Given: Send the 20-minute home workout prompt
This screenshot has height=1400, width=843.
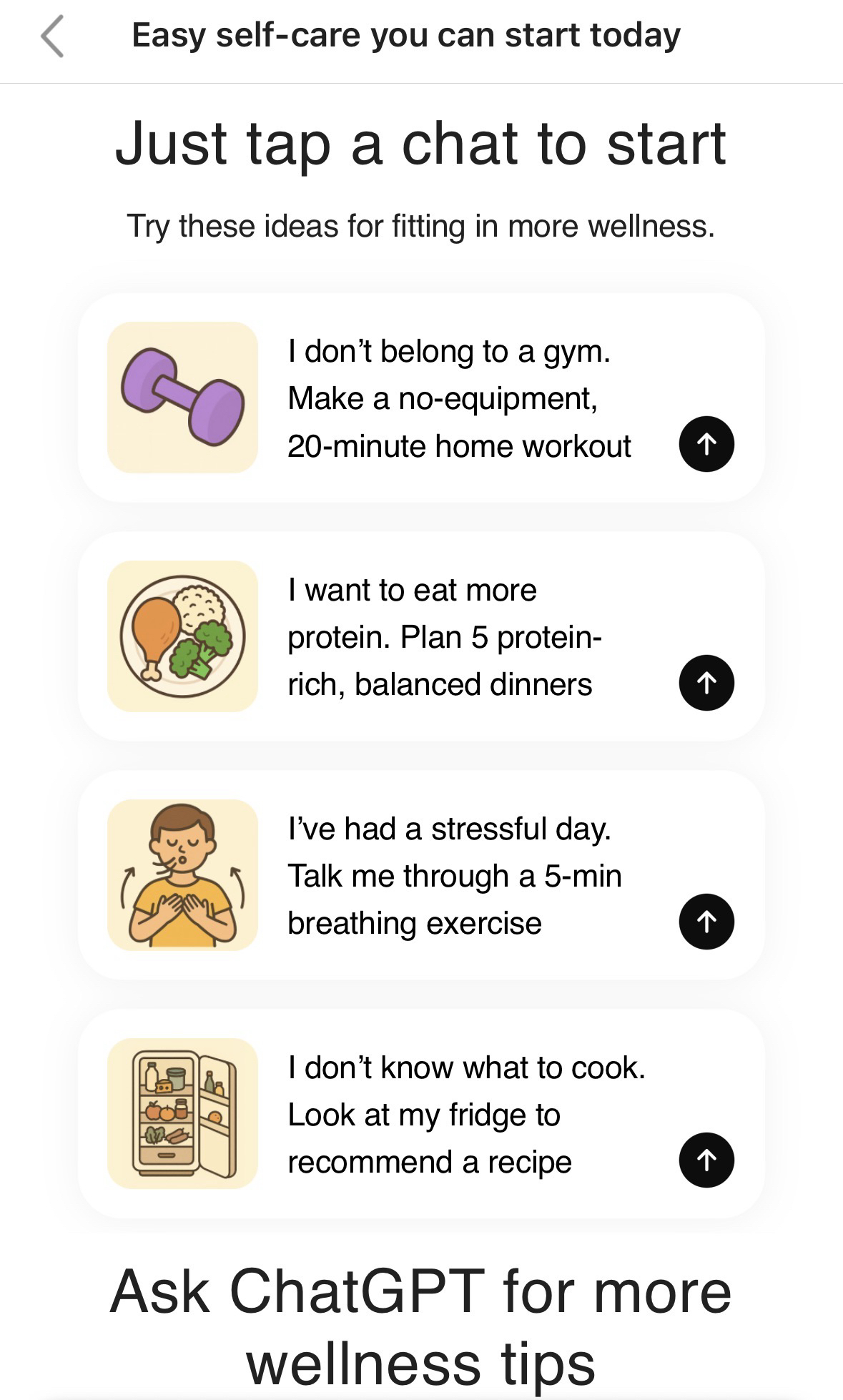Looking at the screenshot, I should [706, 444].
